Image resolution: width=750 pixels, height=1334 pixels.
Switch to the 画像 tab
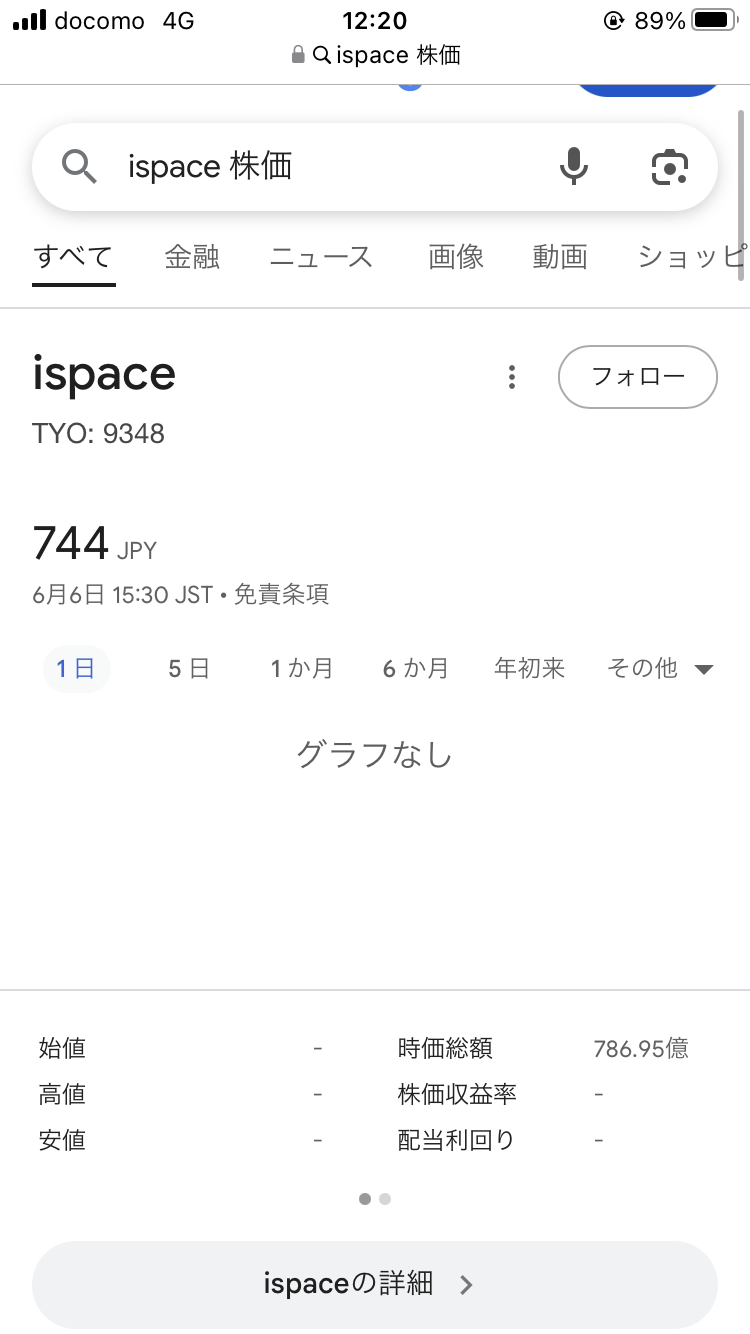[456, 257]
